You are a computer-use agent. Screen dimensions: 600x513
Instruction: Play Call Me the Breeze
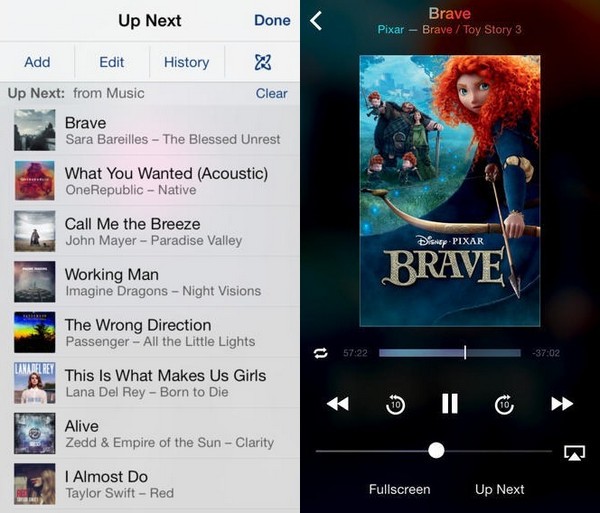tap(150, 231)
